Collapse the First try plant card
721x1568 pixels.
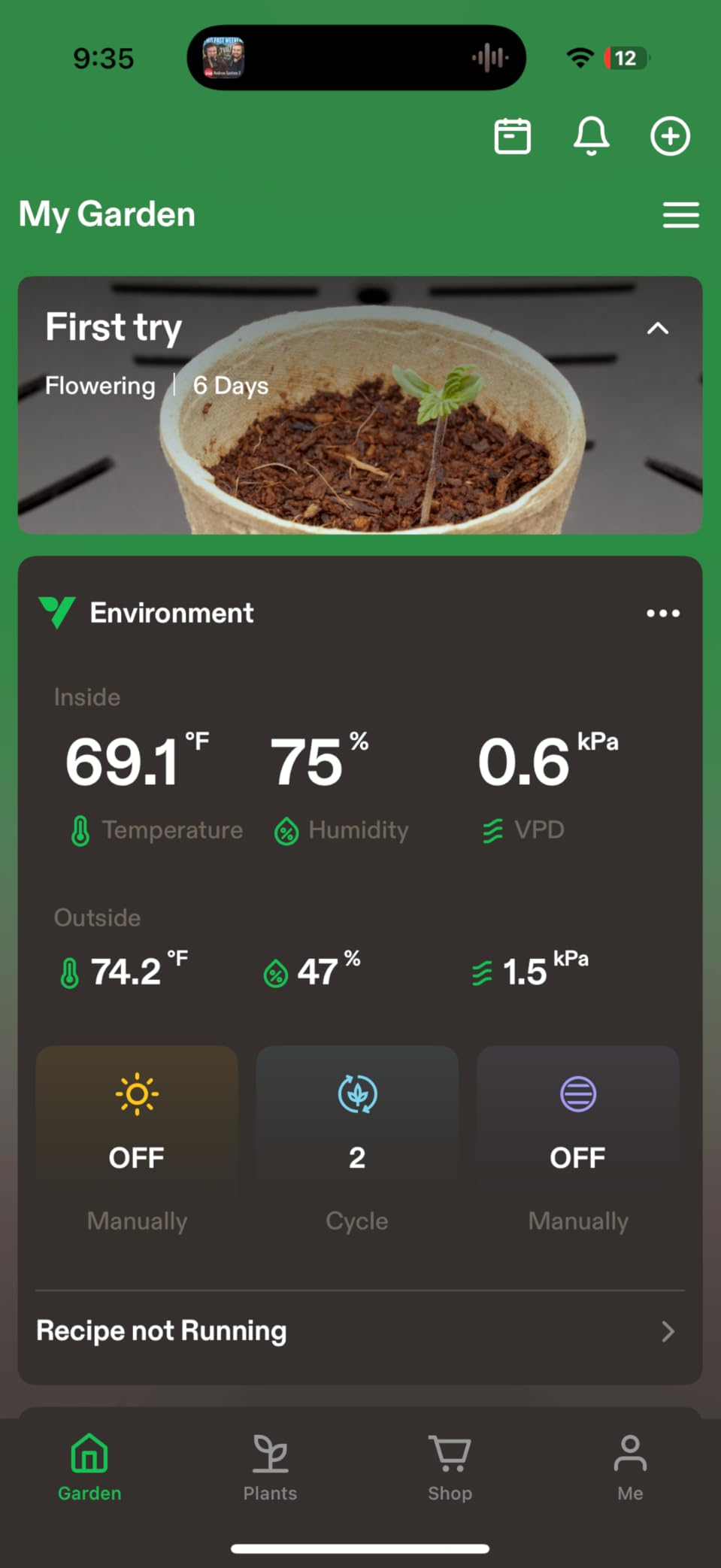(657, 329)
